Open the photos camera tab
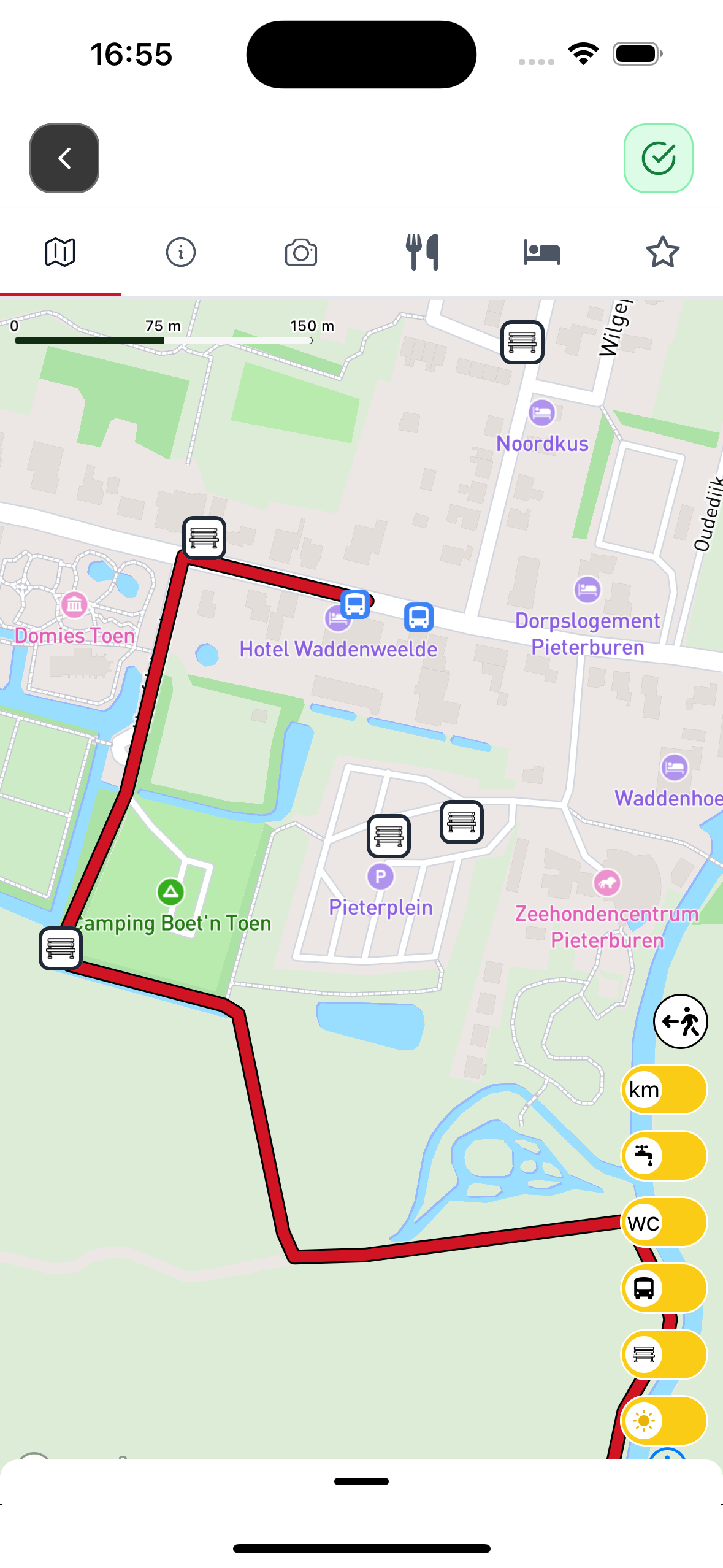The height and width of the screenshot is (1568, 723). coord(301,252)
